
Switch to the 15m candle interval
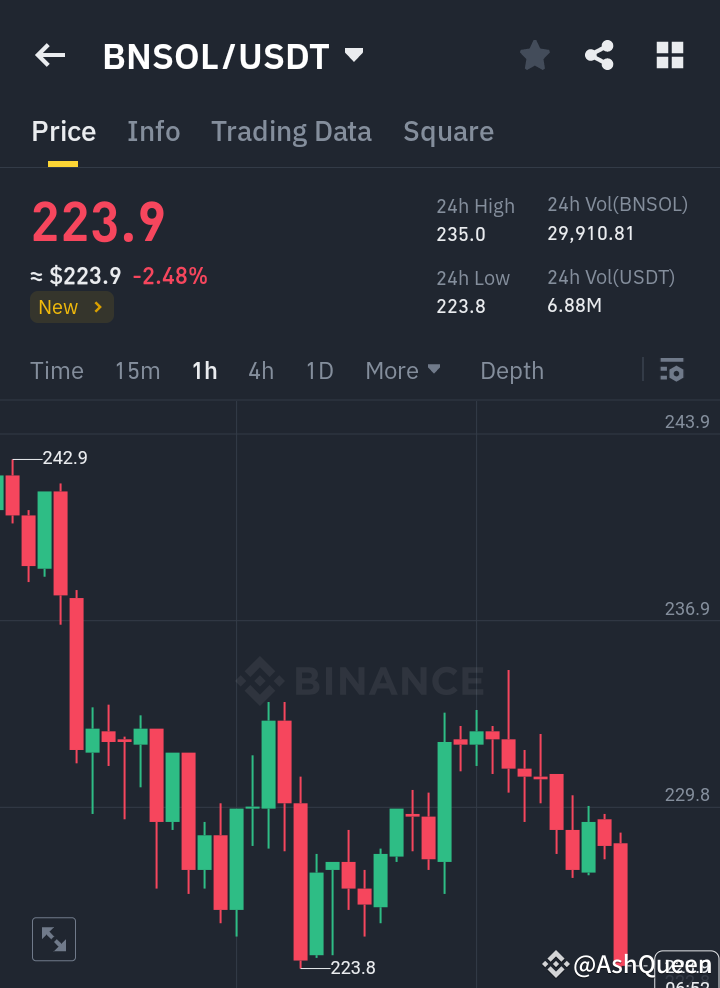coord(137,370)
